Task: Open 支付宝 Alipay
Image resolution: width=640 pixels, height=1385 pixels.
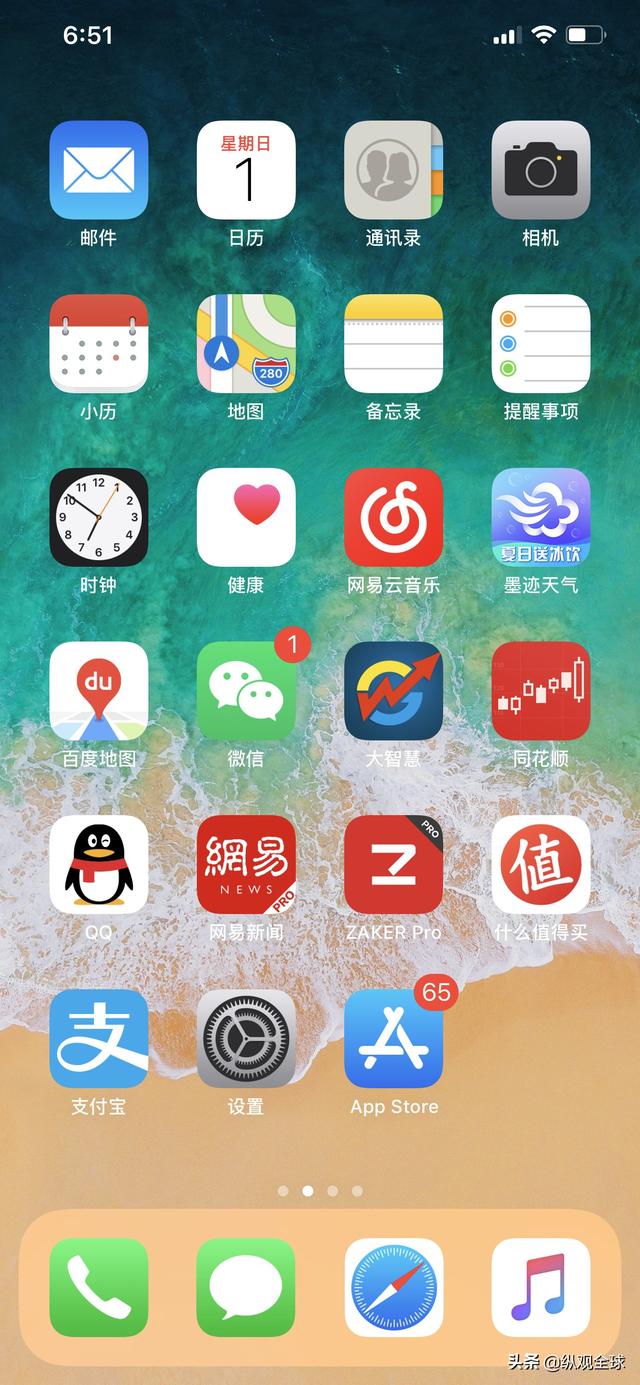Action: pos(98,1038)
